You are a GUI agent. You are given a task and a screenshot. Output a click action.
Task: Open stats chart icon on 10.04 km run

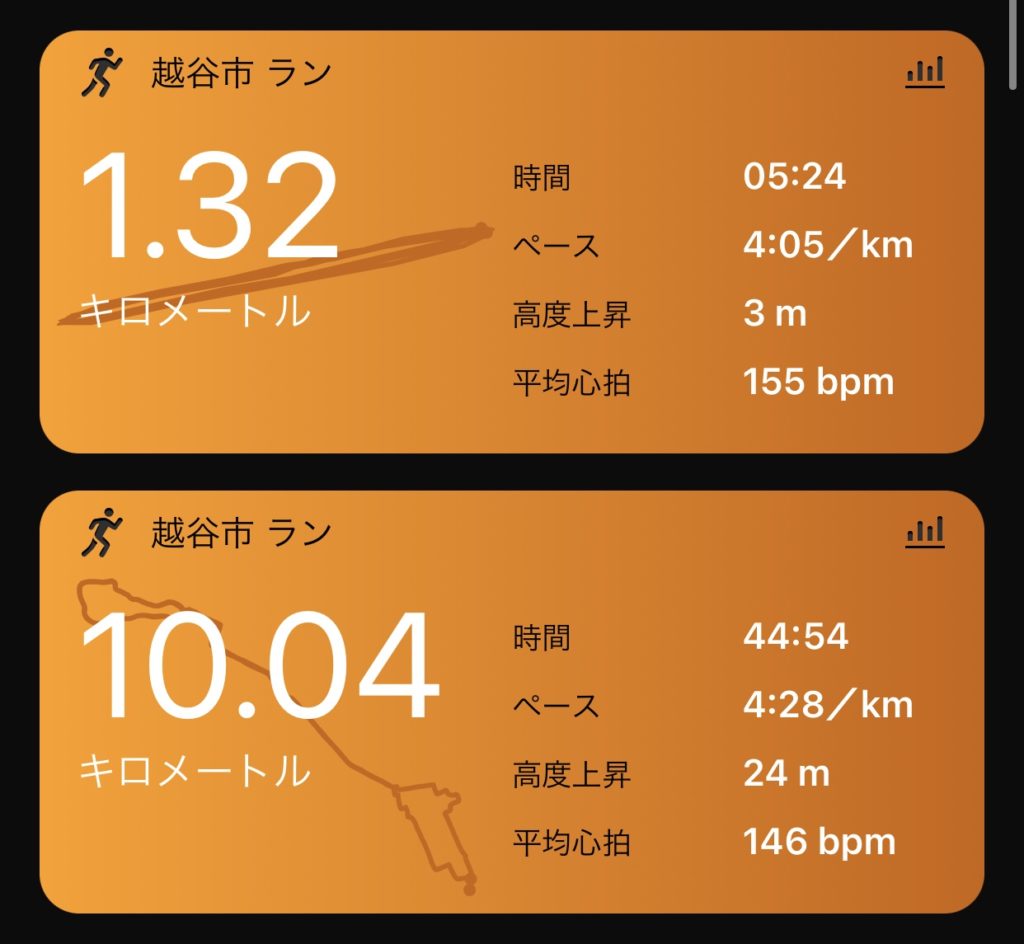tap(925, 532)
